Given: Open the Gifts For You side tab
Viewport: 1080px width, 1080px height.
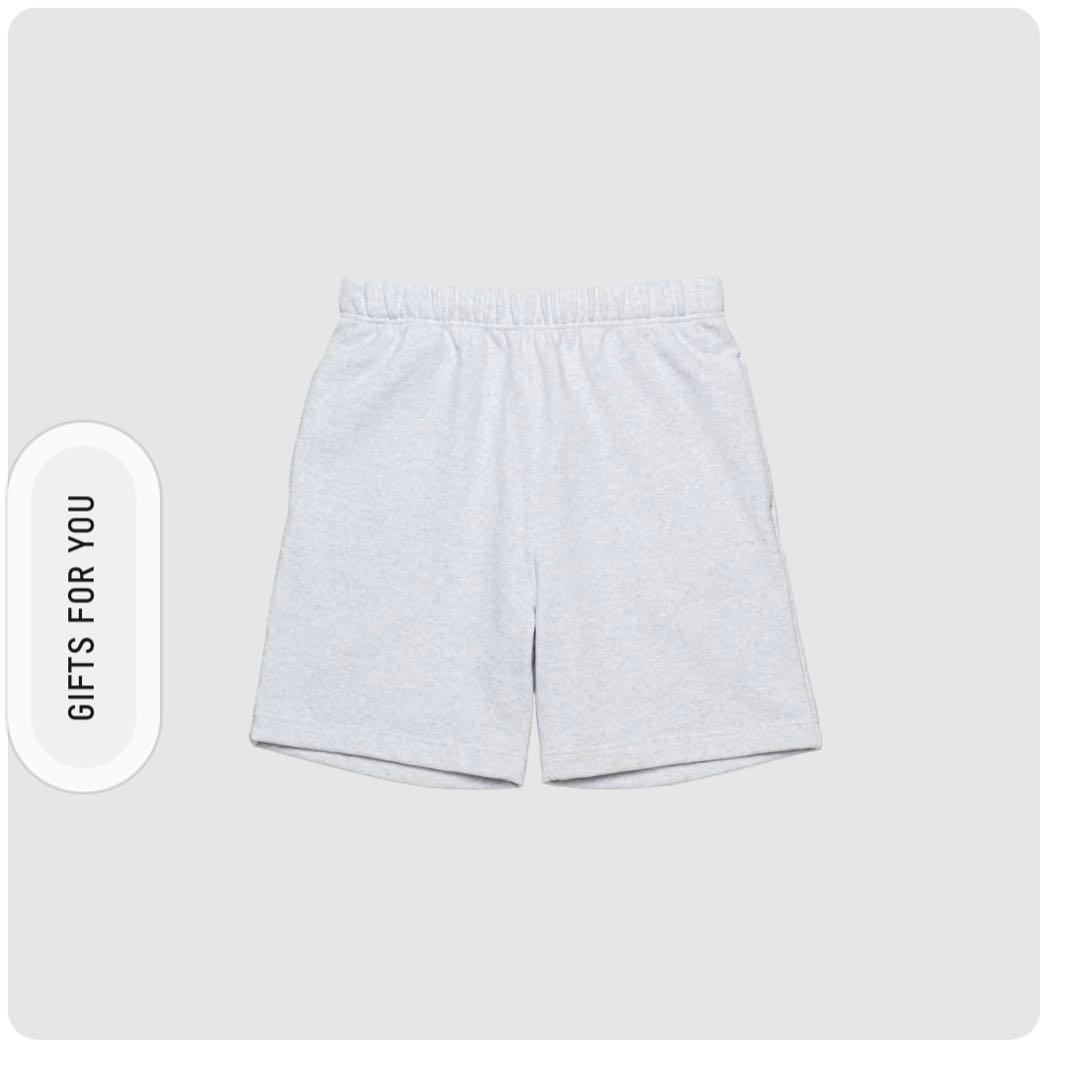Looking at the screenshot, I should (x=83, y=607).
